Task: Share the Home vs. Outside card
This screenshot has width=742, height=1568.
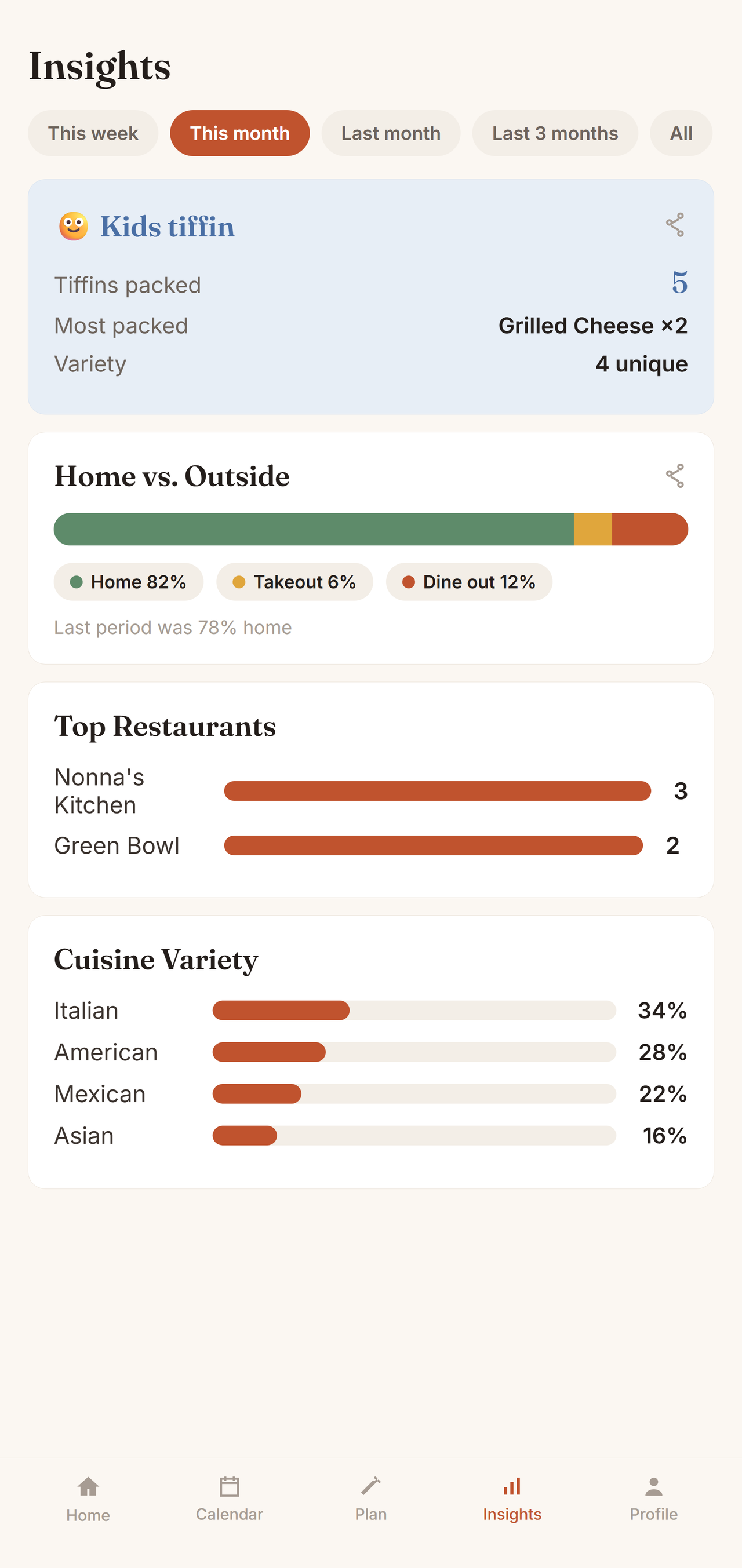Action: [674, 476]
